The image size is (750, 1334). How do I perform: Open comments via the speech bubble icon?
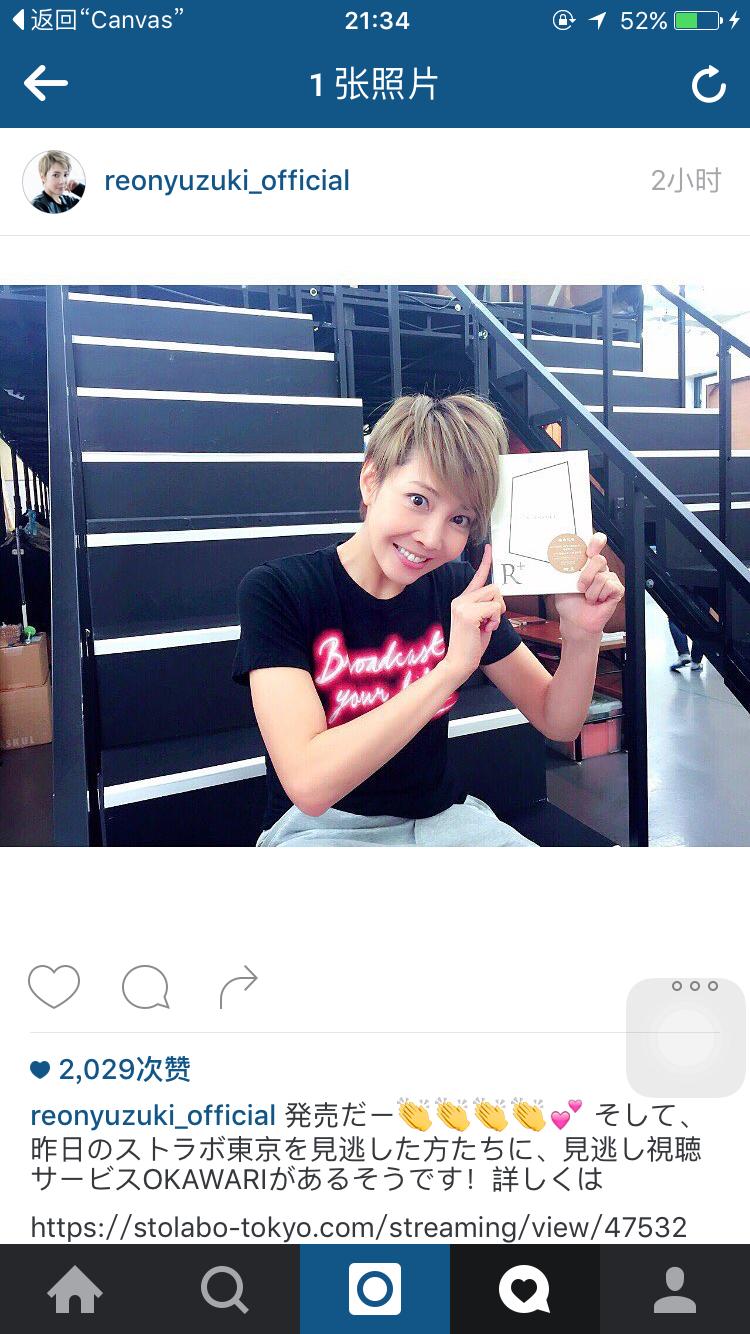[145, 988]
